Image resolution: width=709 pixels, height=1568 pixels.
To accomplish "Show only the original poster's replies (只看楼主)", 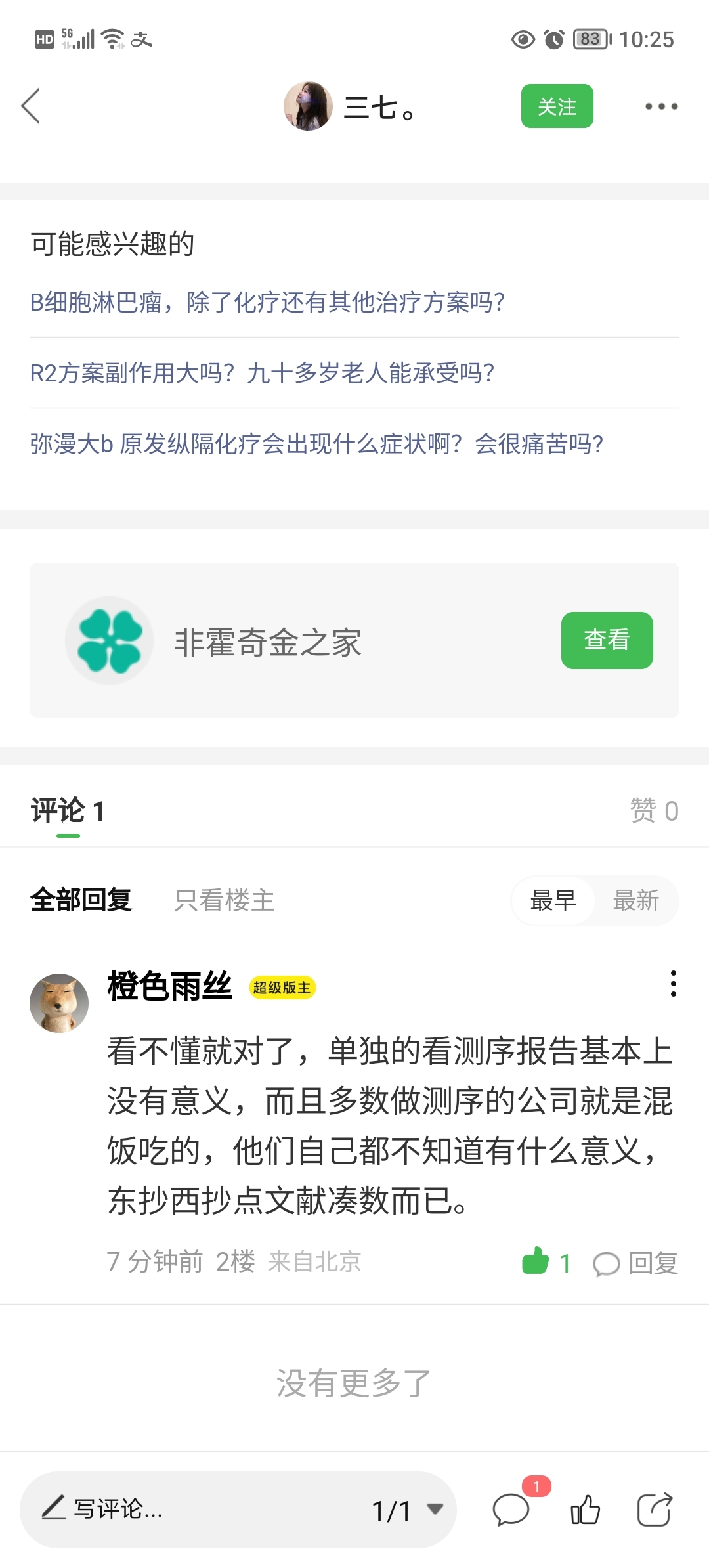I will pyautogui.click(x=225, y=900).
